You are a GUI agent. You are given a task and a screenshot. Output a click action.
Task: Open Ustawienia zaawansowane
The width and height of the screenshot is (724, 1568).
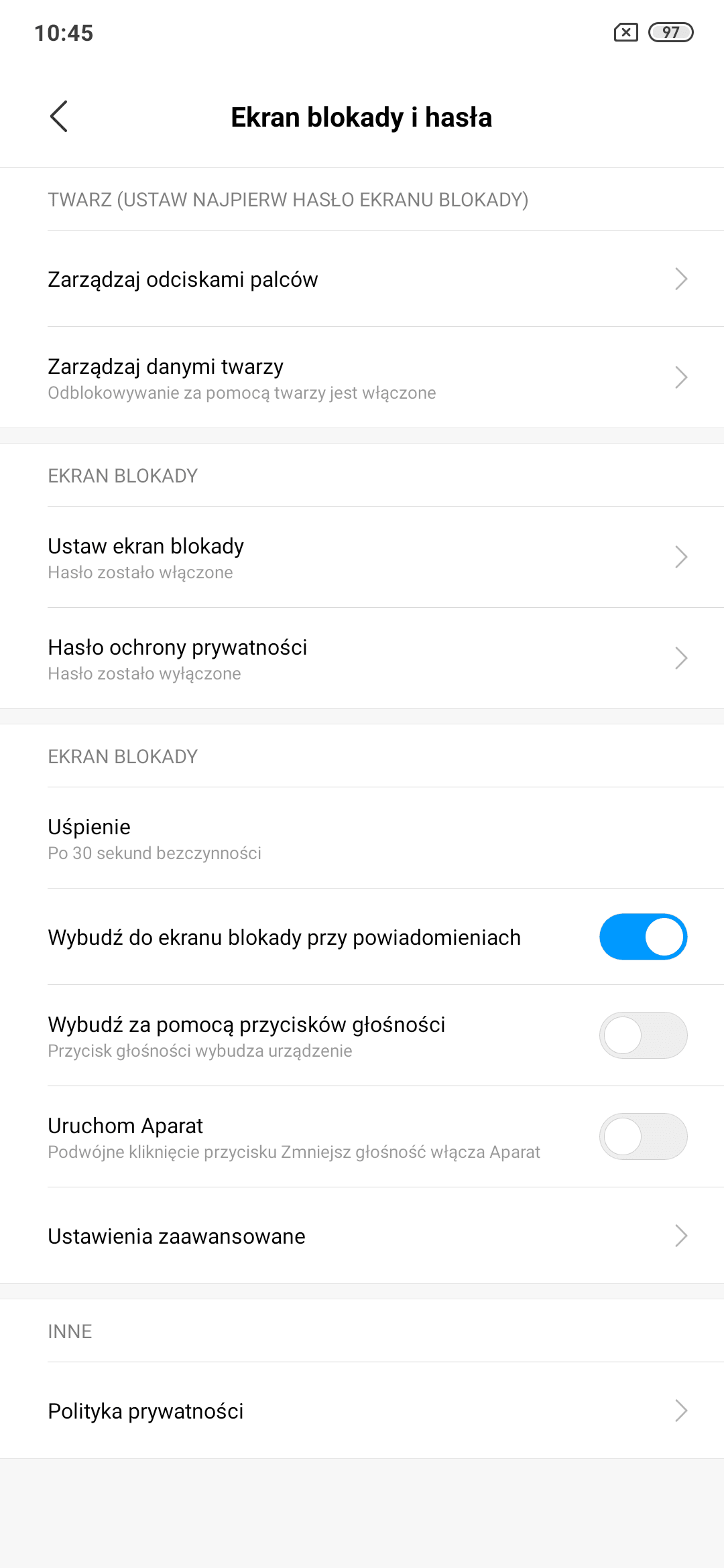362,1236
